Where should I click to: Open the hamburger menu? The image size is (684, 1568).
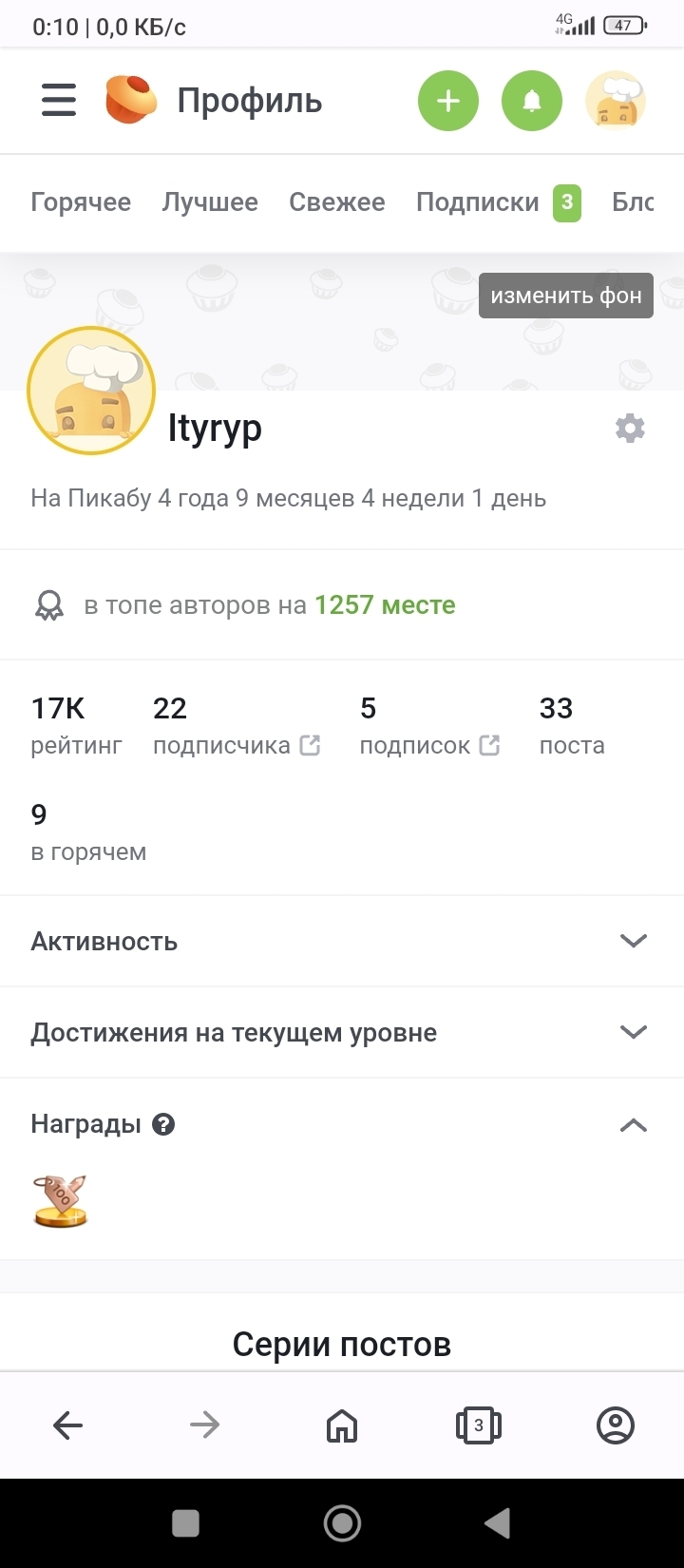(59, 100)
